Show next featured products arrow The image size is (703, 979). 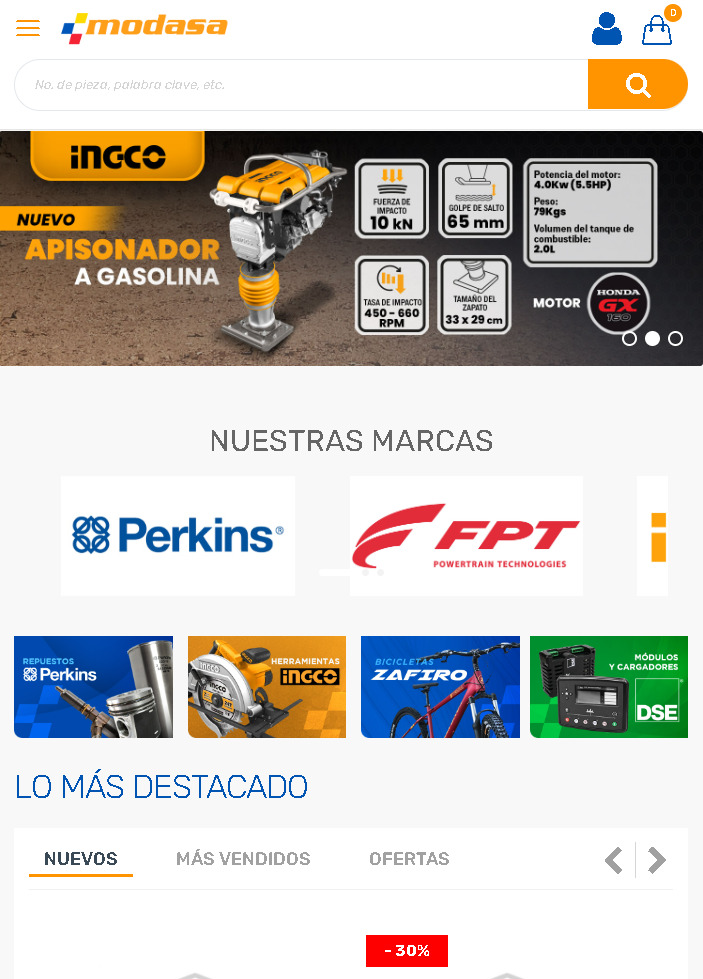pos(656,860)
